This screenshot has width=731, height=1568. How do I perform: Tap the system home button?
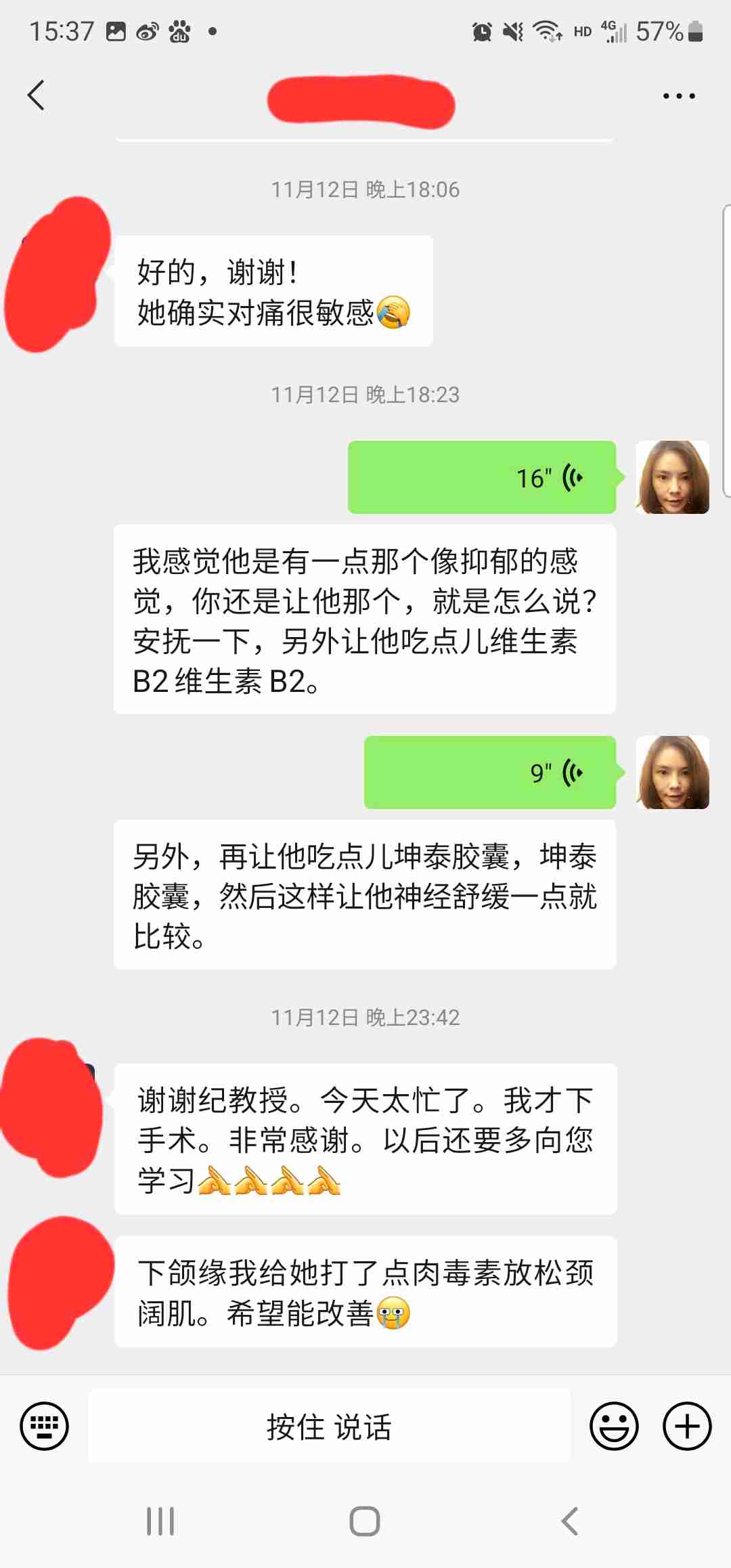pyautogui.click(x=365, y=1521)
